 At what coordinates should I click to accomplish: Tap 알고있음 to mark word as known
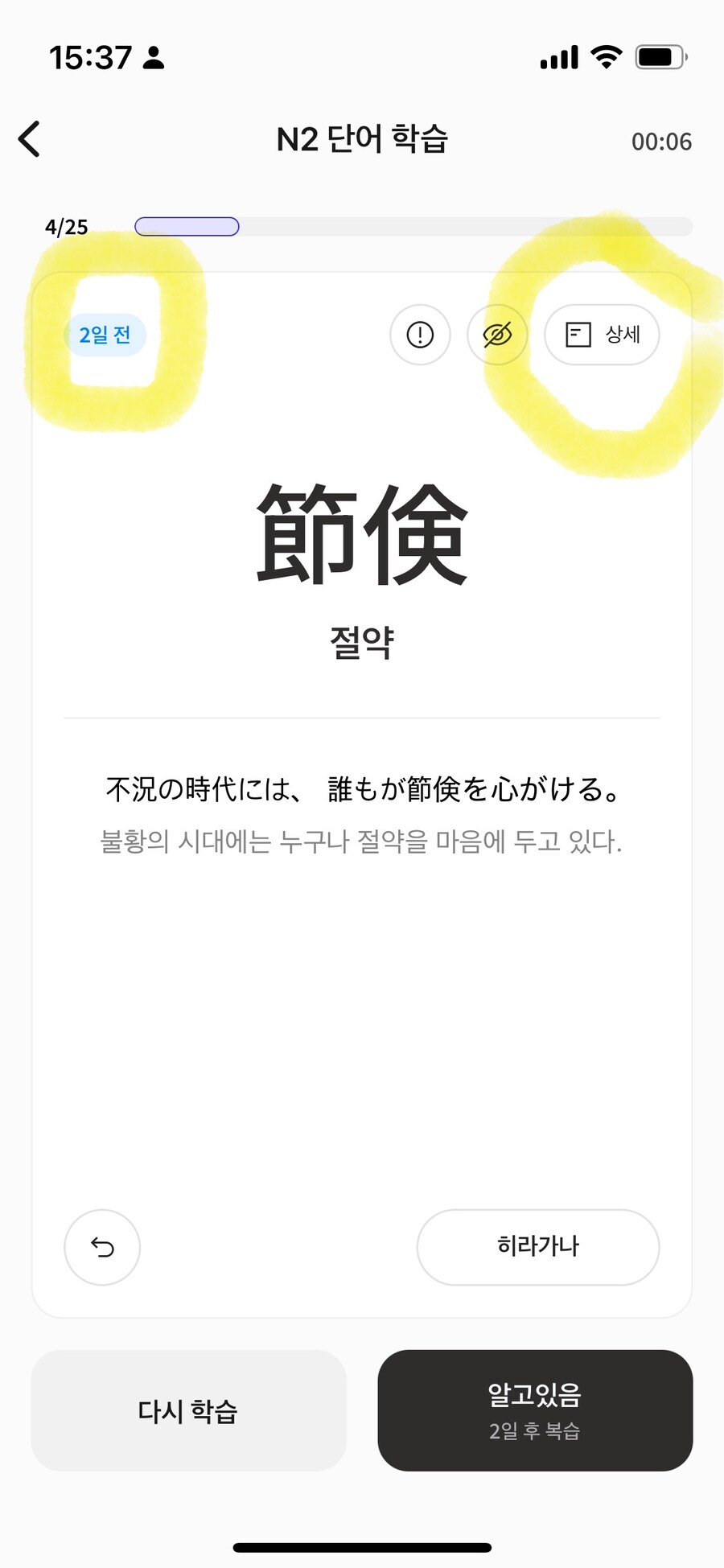tap(534, 1410)
